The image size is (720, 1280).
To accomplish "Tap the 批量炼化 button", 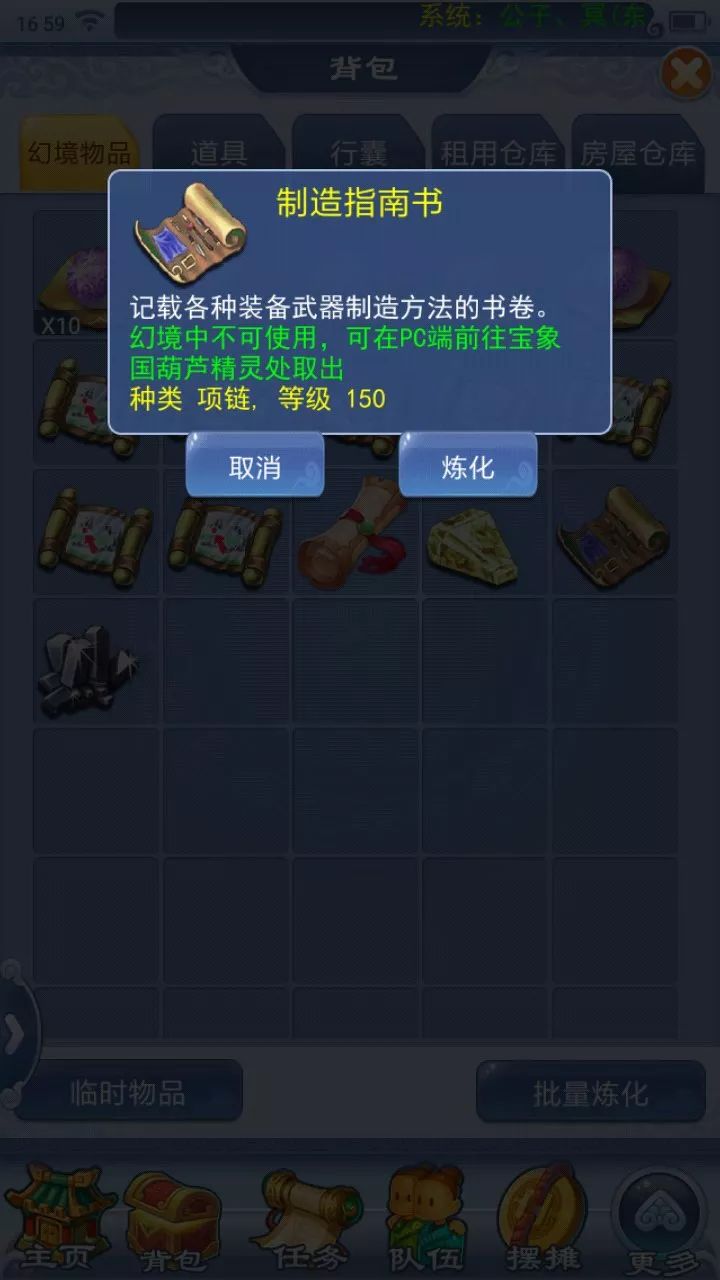I will (x=590, y=1092).
